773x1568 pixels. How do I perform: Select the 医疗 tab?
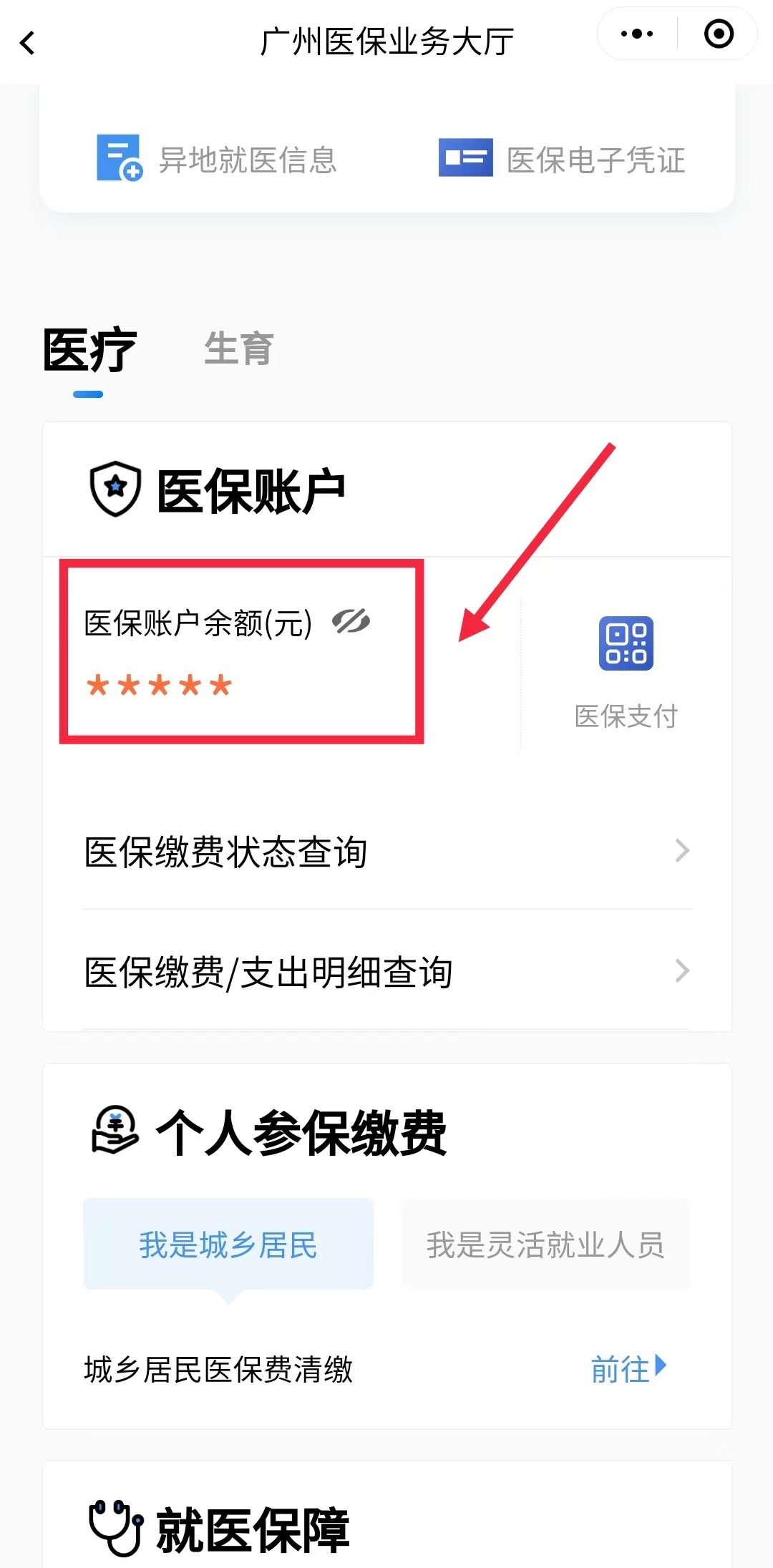tap(89, 350)
